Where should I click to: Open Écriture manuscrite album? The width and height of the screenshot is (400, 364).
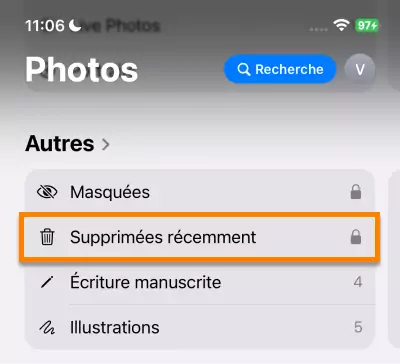(200, 282)
